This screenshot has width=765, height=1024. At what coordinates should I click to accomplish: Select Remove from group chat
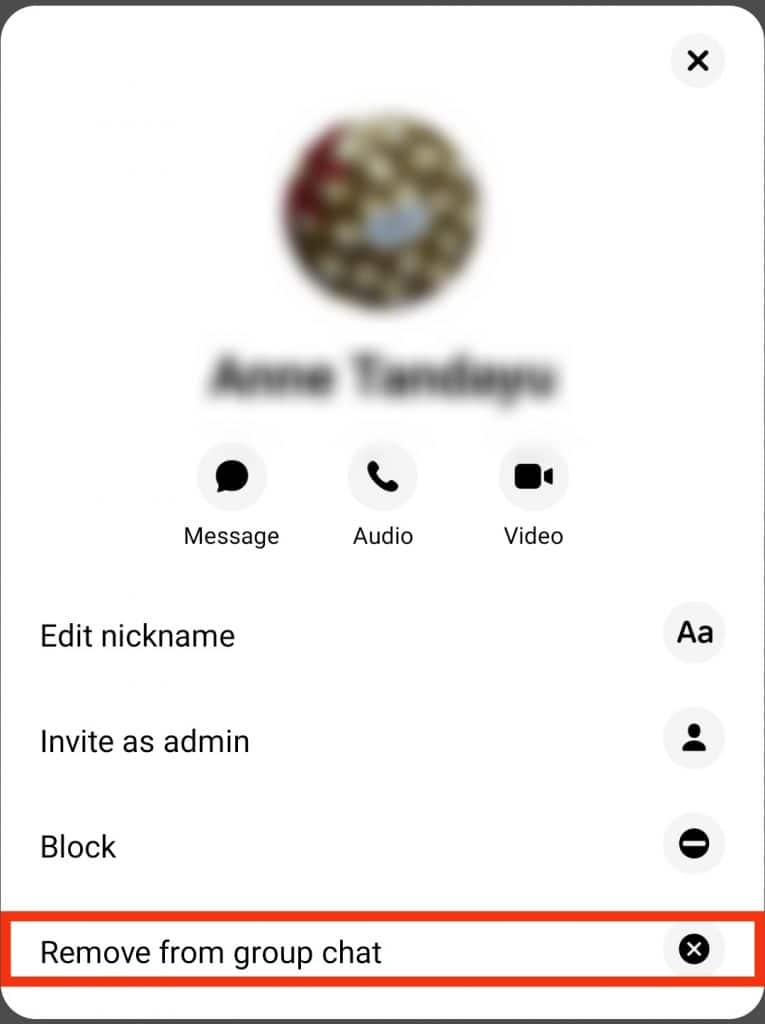coord(210,952)
